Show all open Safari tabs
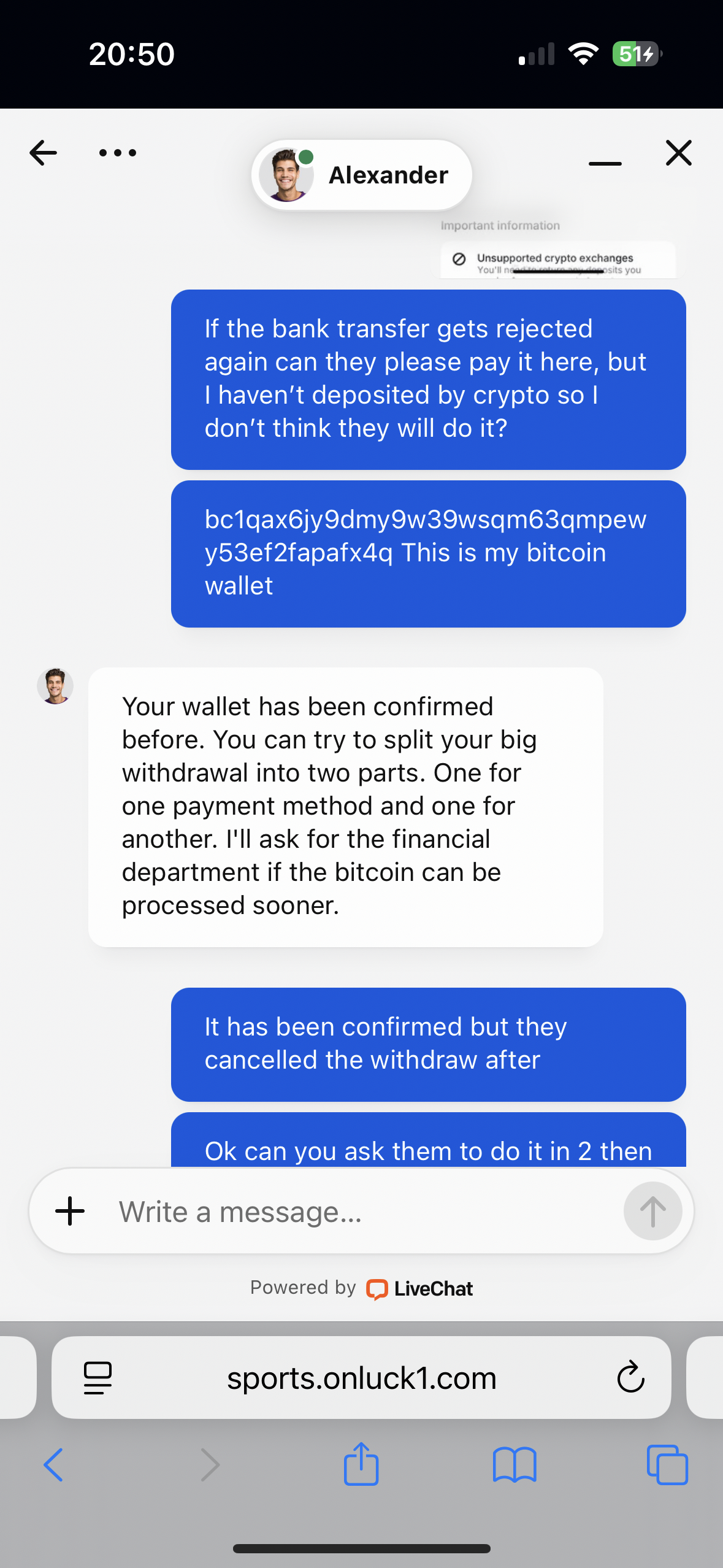Image resolution: width=723 pixels, height=1568 pixels. pyautogui.click(x=667, y=1465)
